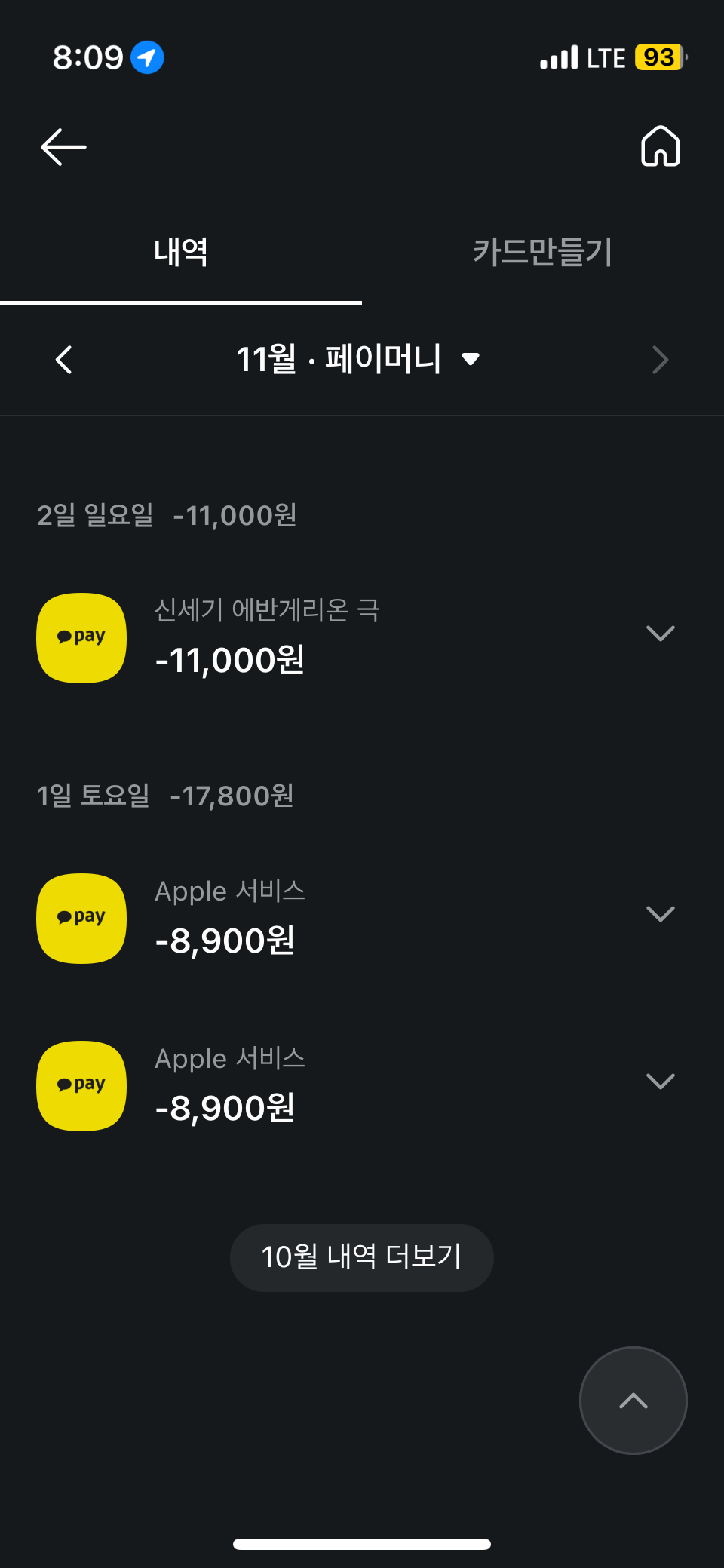Go back using the top-left arrow
Viewport: 724px width, 1568px height.
coord(63,146)
